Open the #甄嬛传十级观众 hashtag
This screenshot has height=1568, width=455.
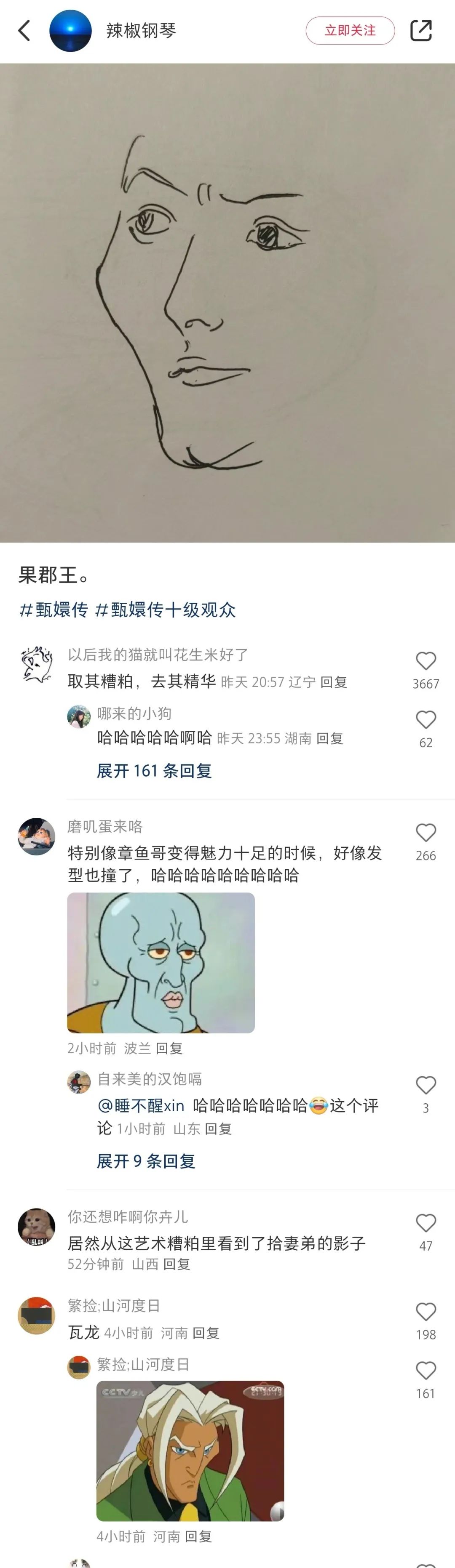pos(165,609)
